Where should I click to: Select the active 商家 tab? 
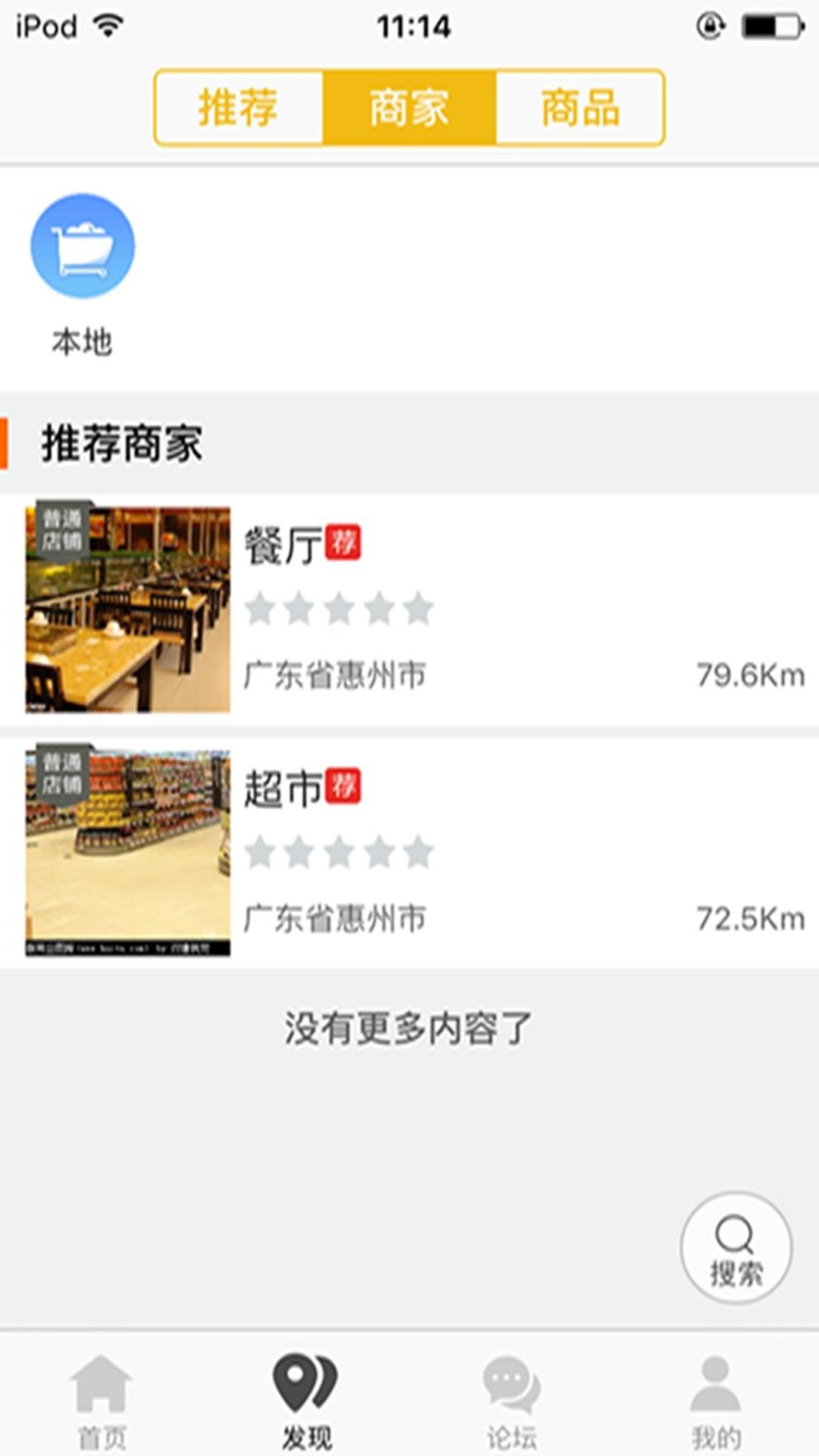409,109
